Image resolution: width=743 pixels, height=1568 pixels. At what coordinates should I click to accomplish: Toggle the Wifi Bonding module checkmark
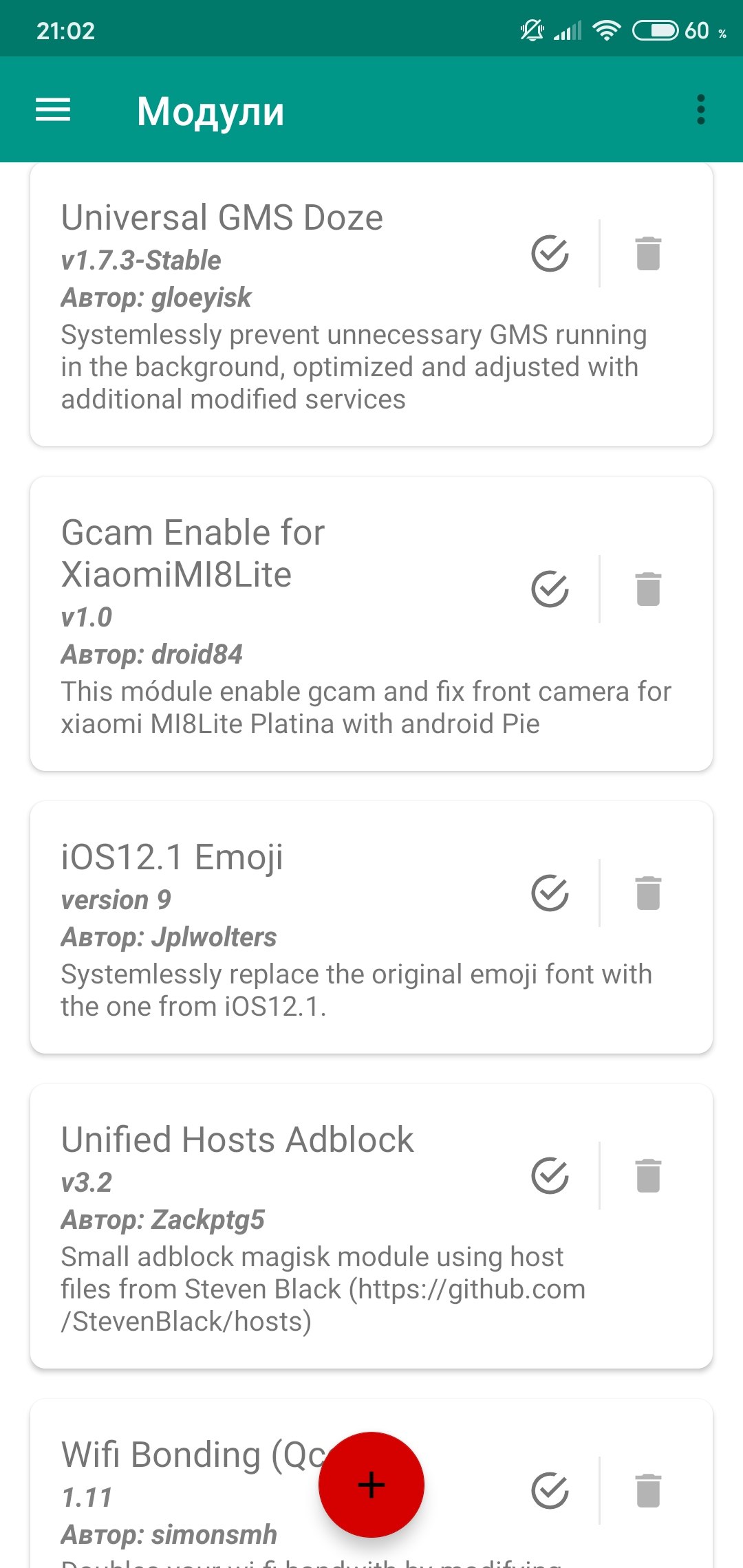(550, 1490)
